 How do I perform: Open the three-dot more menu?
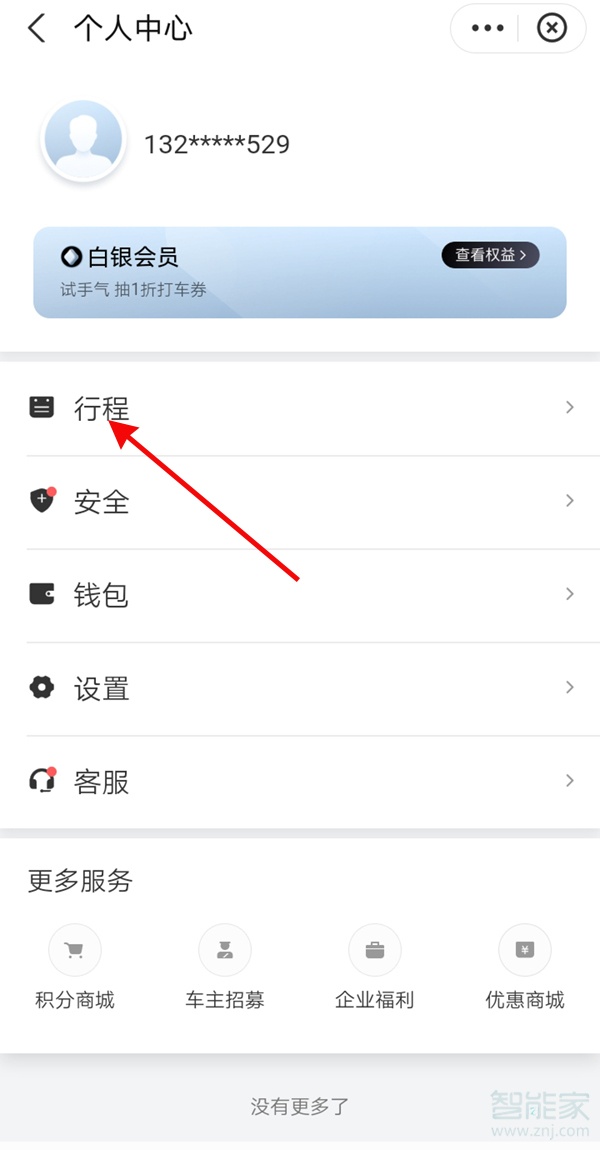487,28
